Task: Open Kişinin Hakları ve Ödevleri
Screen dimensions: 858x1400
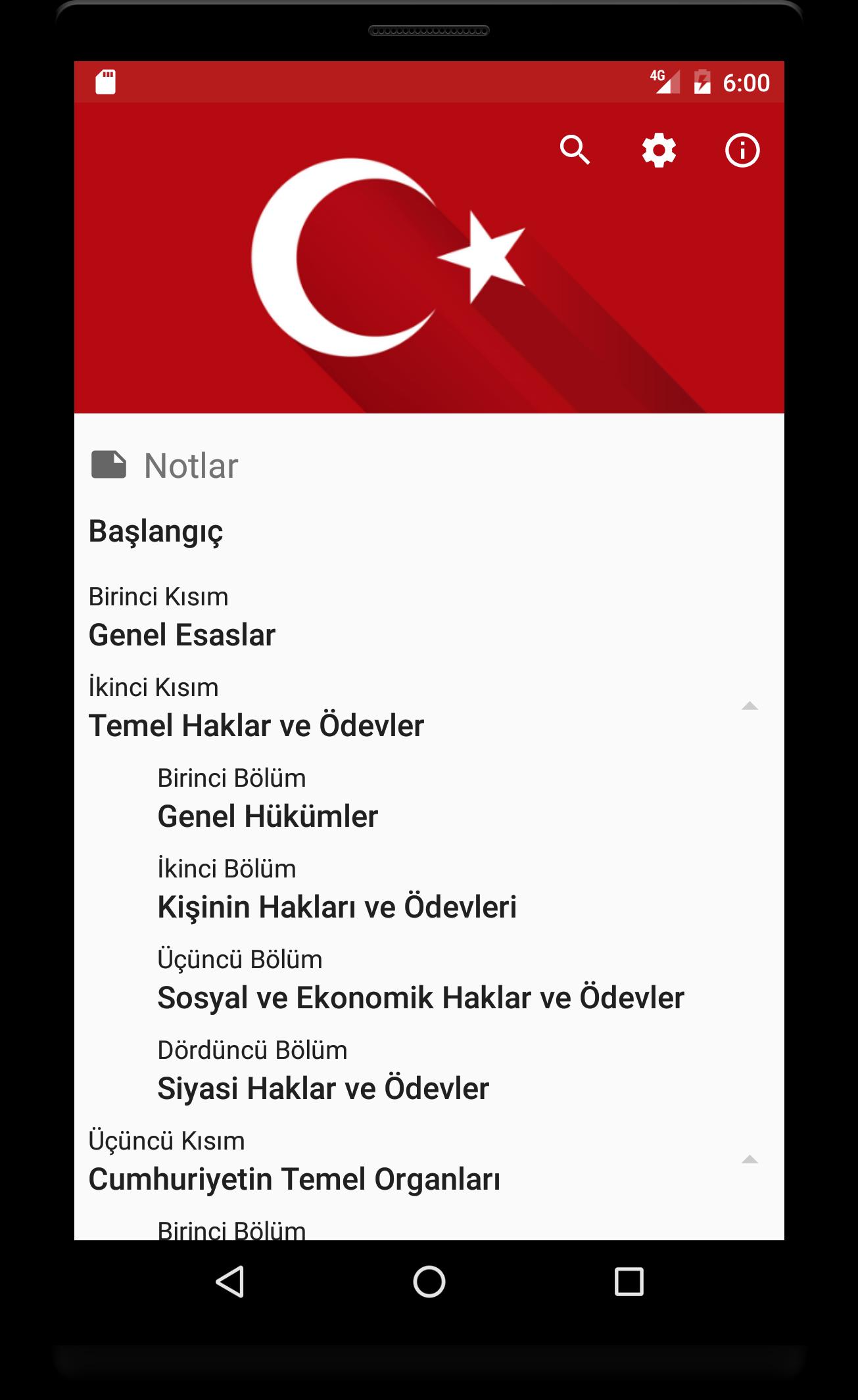Action: pyautogui.click(x=337, y=906)
